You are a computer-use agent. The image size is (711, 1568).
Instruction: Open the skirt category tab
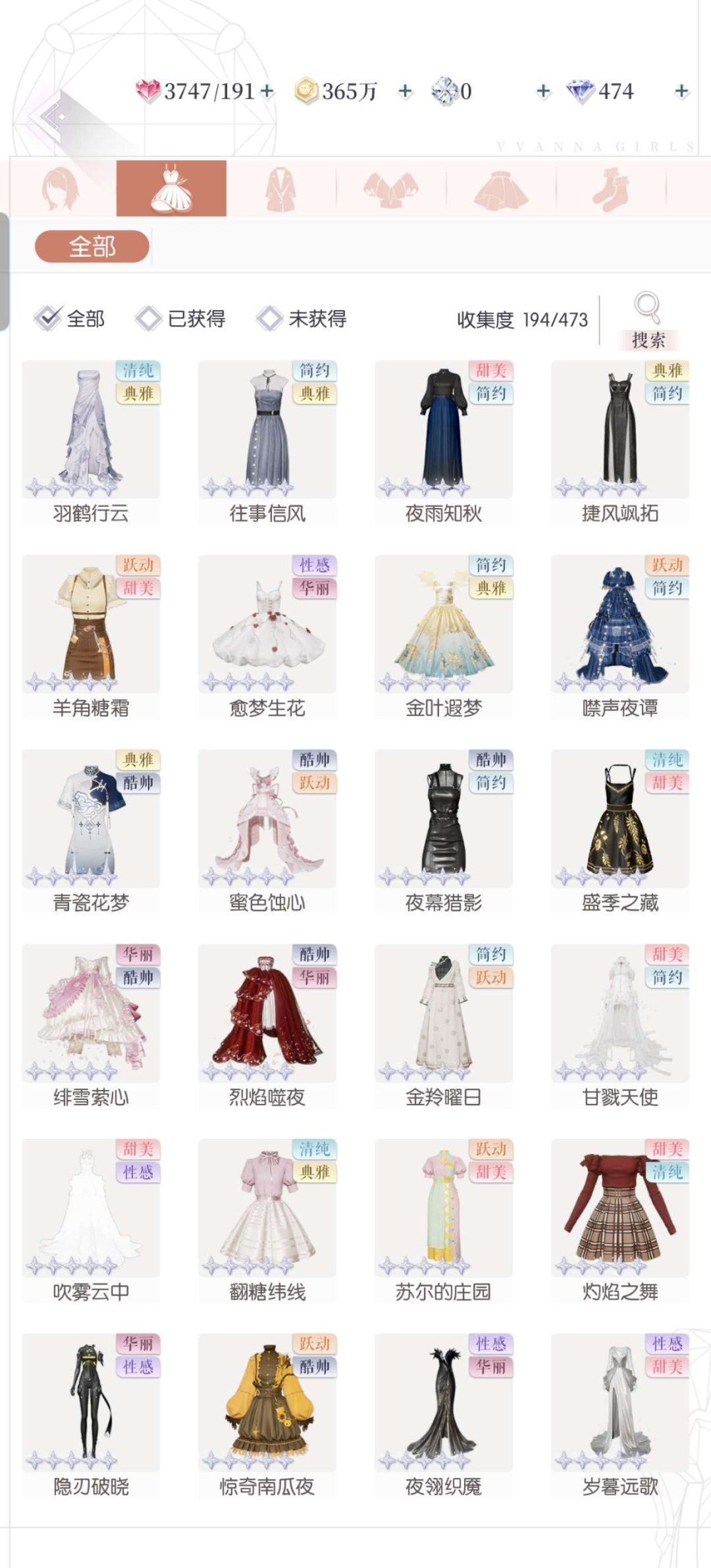(501, 188)
